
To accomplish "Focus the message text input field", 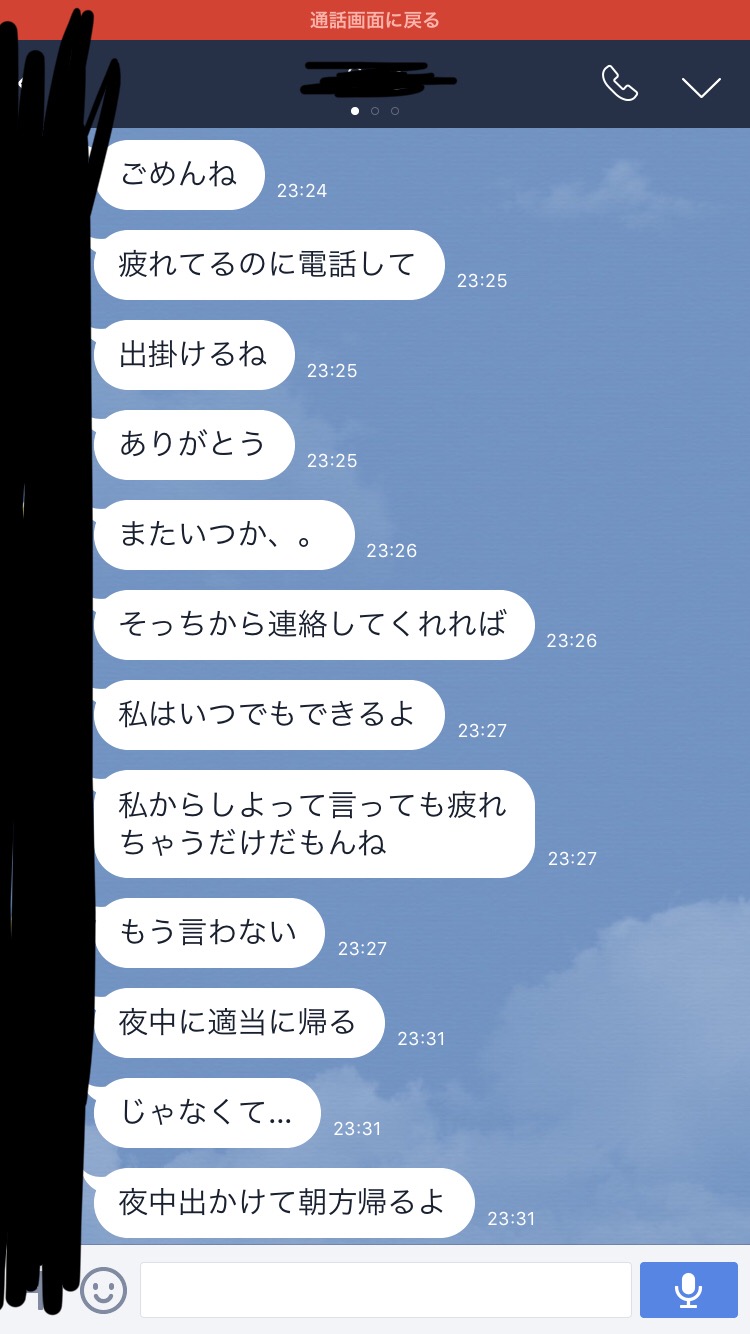I will click(x=386, y=1290).
